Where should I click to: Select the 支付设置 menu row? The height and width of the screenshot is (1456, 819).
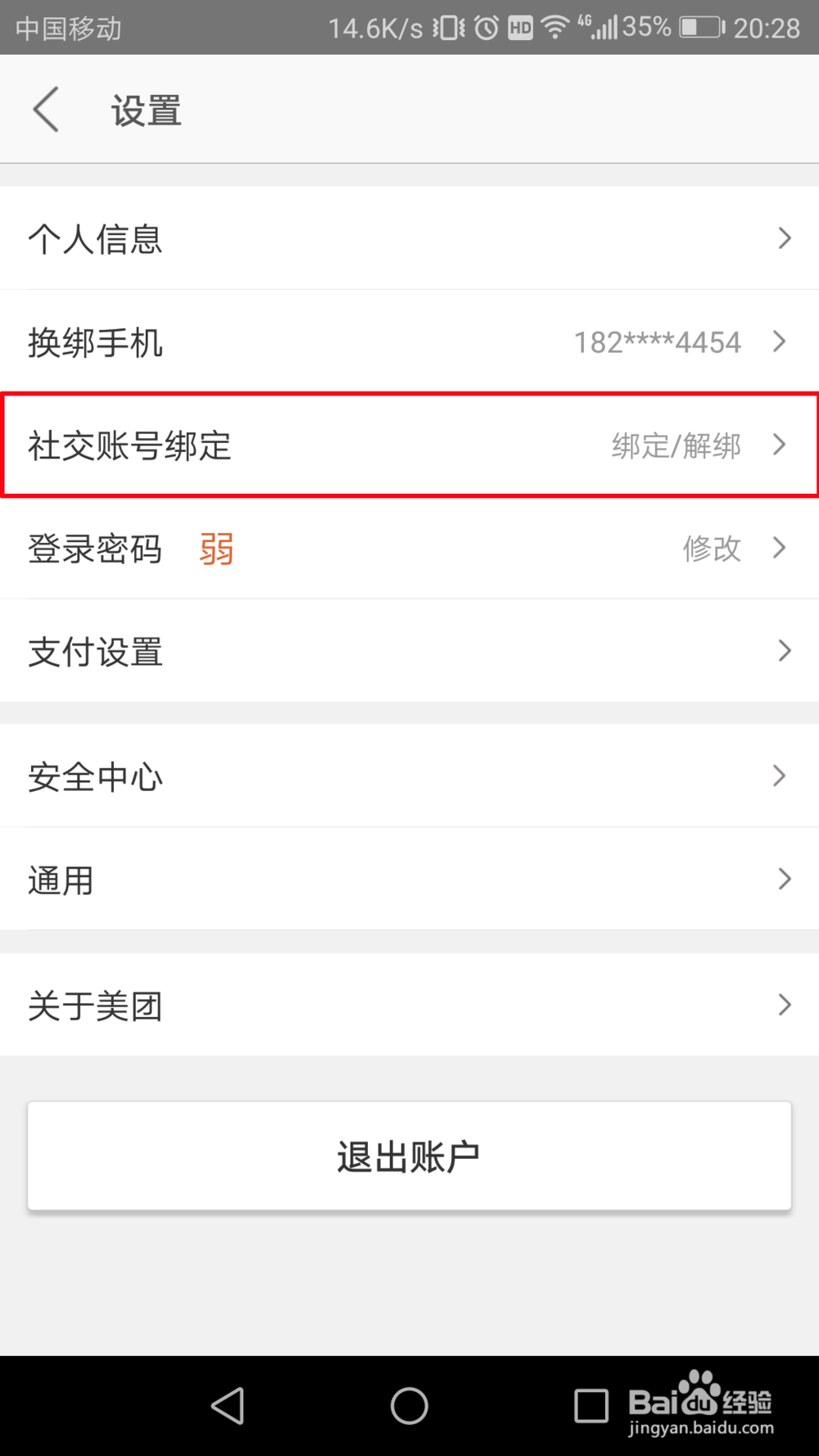[x=409, y=651]
